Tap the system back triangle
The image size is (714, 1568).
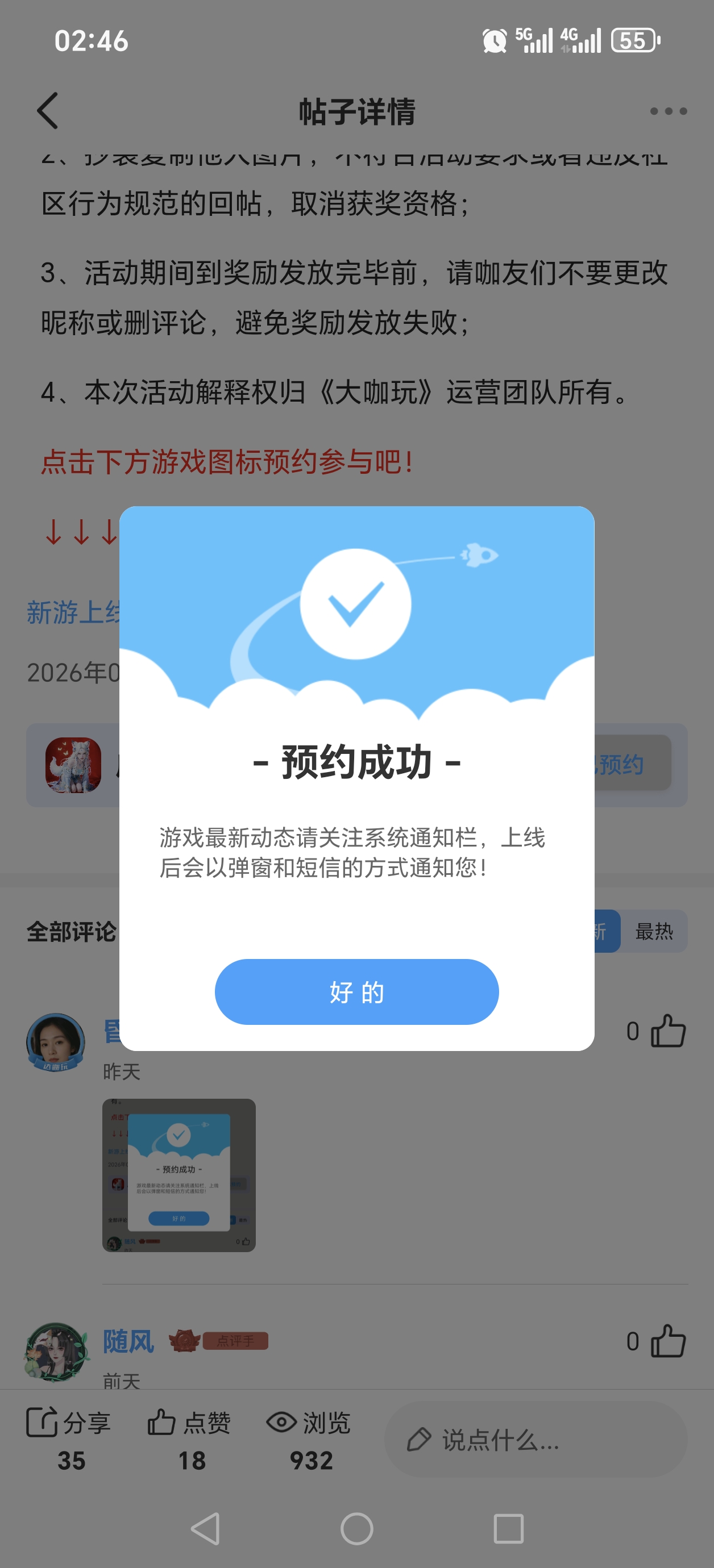[206, 1528]
